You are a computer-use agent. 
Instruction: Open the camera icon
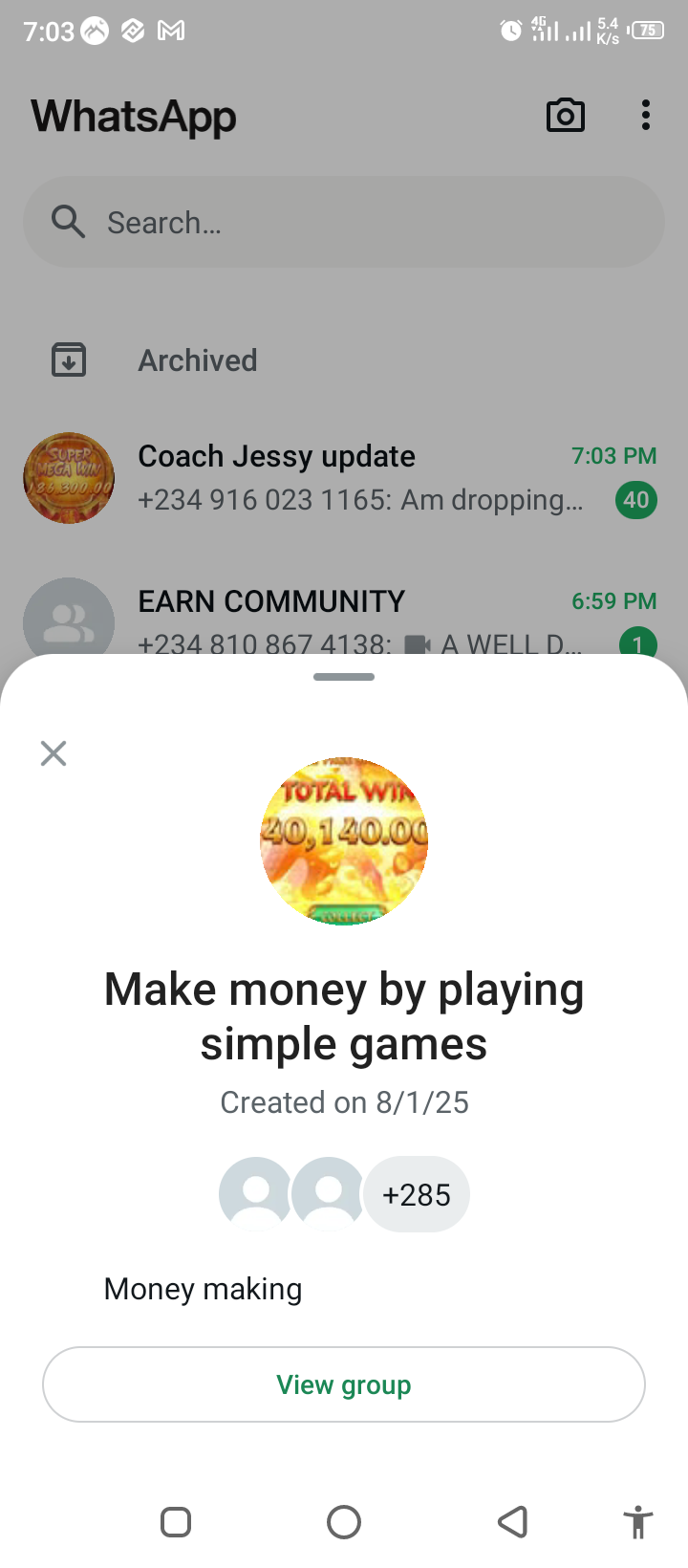point(566,116)
